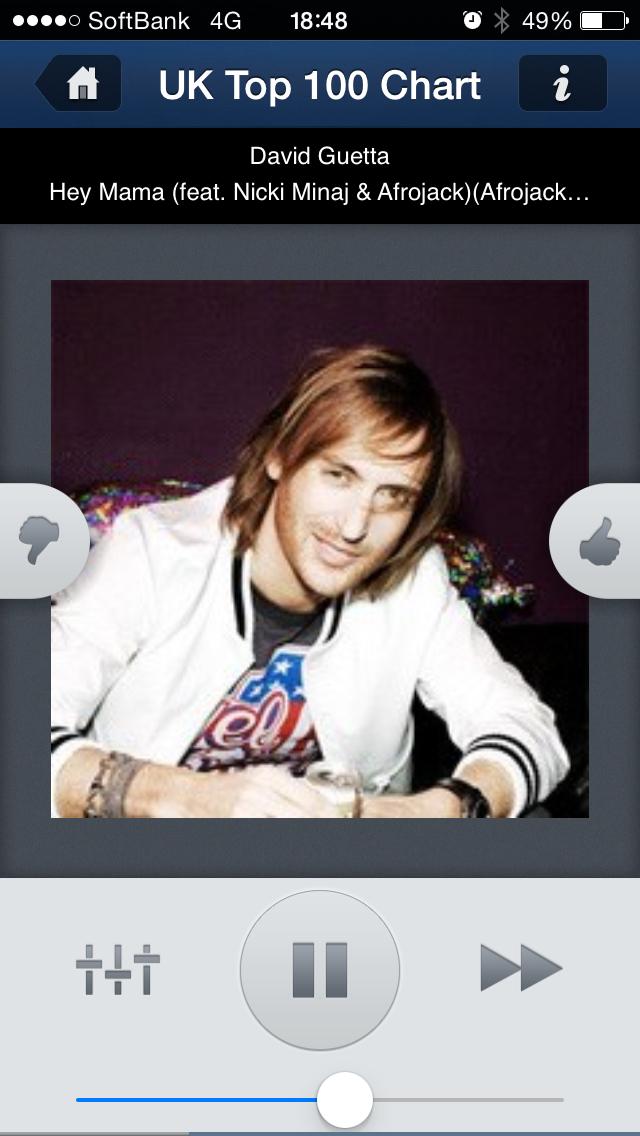Give Hey Mama a thumbs up
The image size is (640, 1136).
click(600, 542)
